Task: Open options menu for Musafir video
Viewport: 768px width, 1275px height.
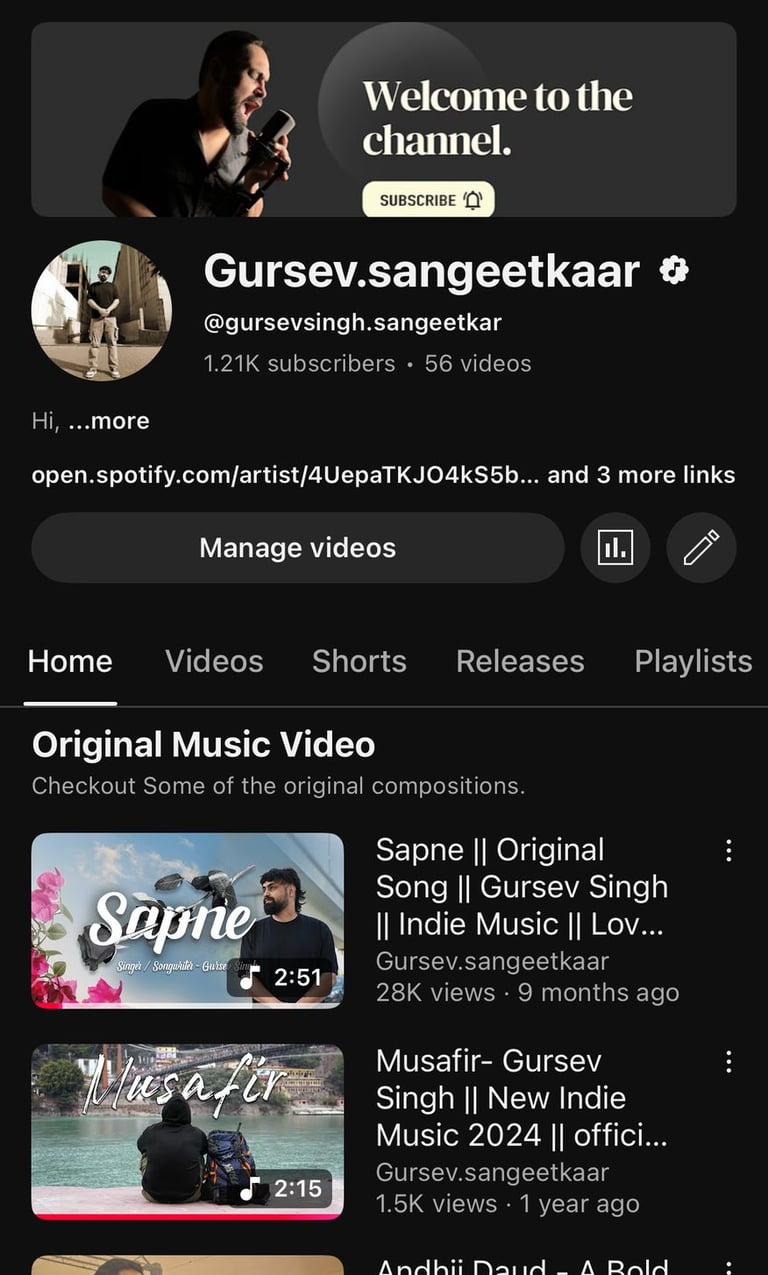Action: 729,1062
